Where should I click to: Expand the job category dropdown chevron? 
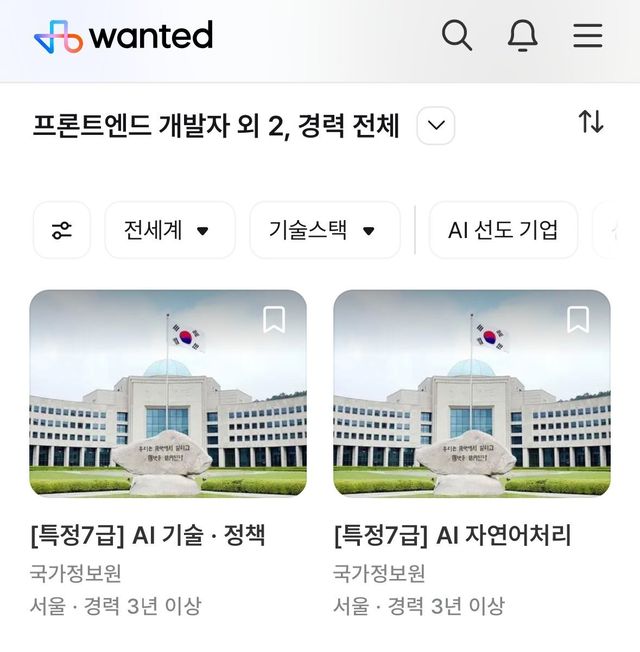point(435,126)
